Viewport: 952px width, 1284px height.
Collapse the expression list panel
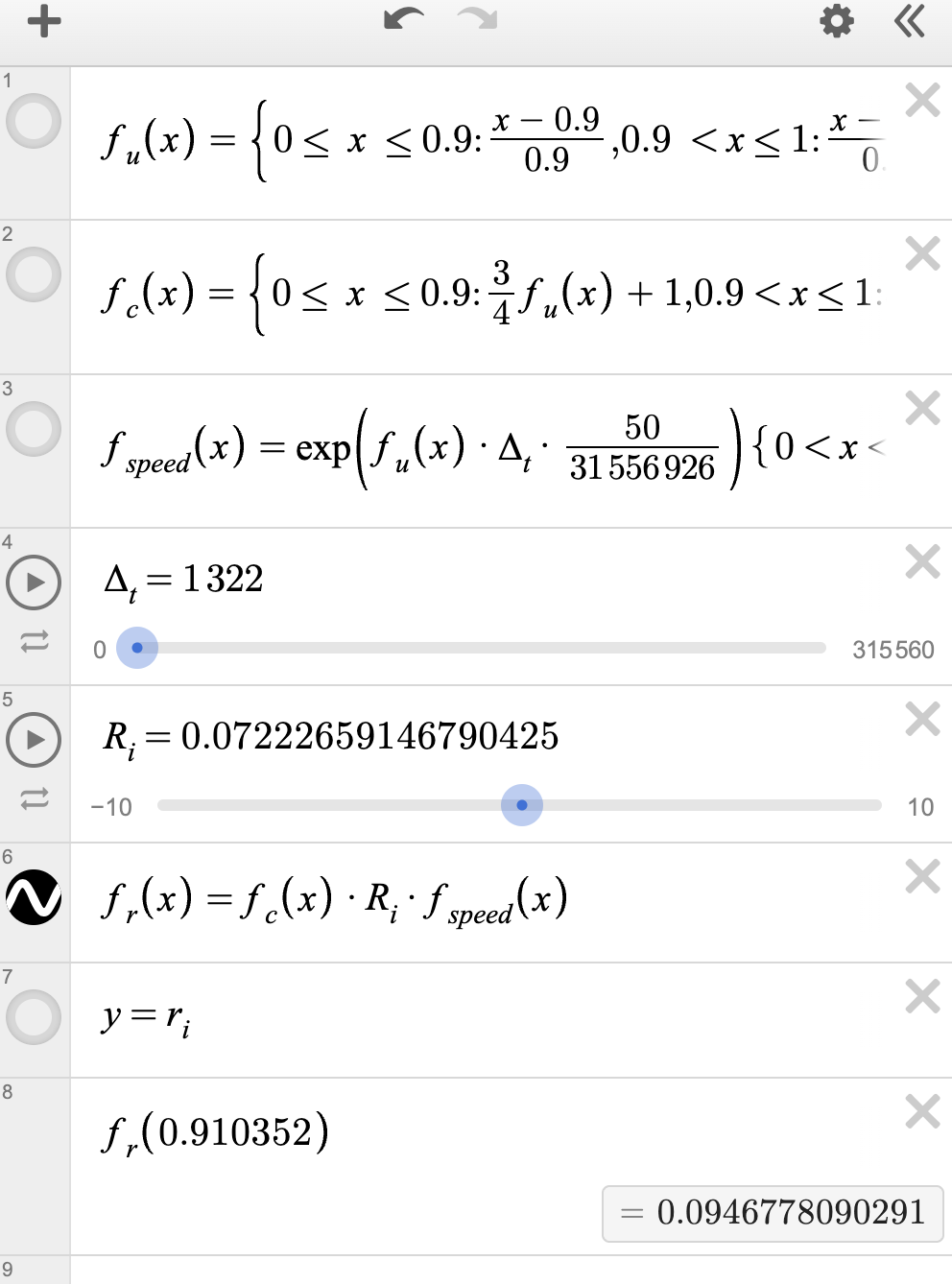click(x=909, y=21)
